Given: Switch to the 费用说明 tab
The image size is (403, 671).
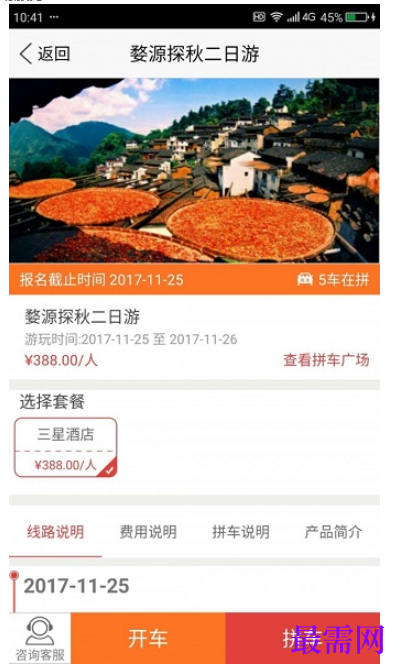Looking at the screenshot, I should point(148,532).
